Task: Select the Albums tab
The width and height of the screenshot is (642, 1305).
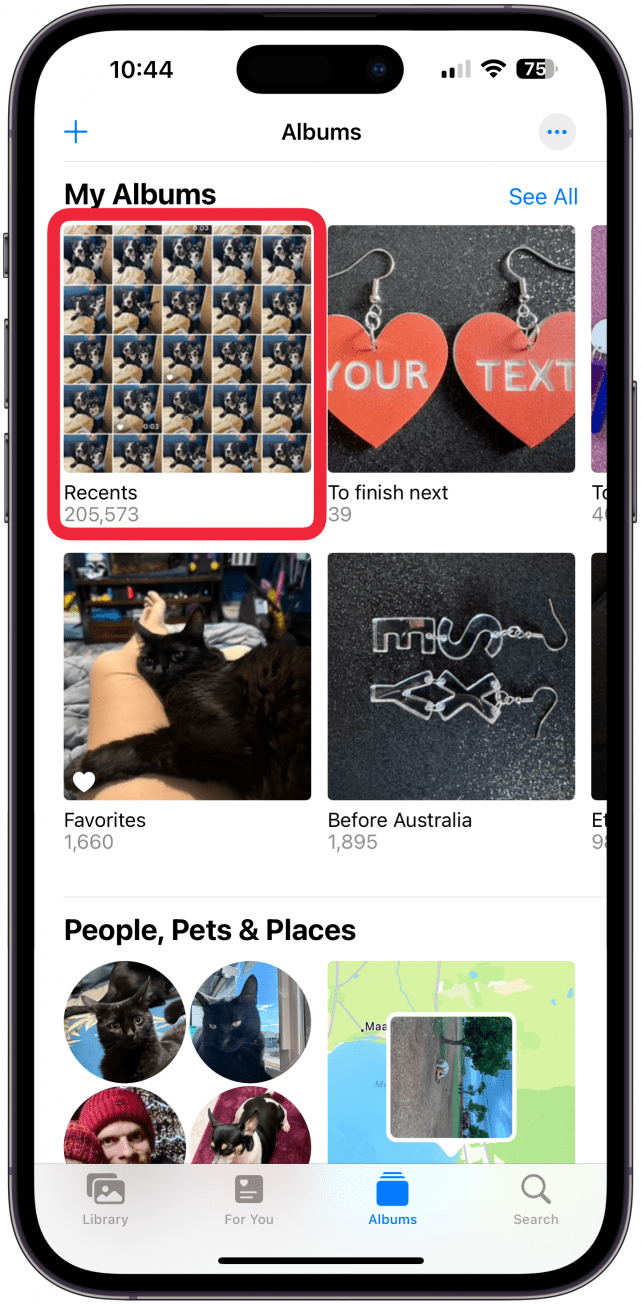Action: coord(393,1200)
